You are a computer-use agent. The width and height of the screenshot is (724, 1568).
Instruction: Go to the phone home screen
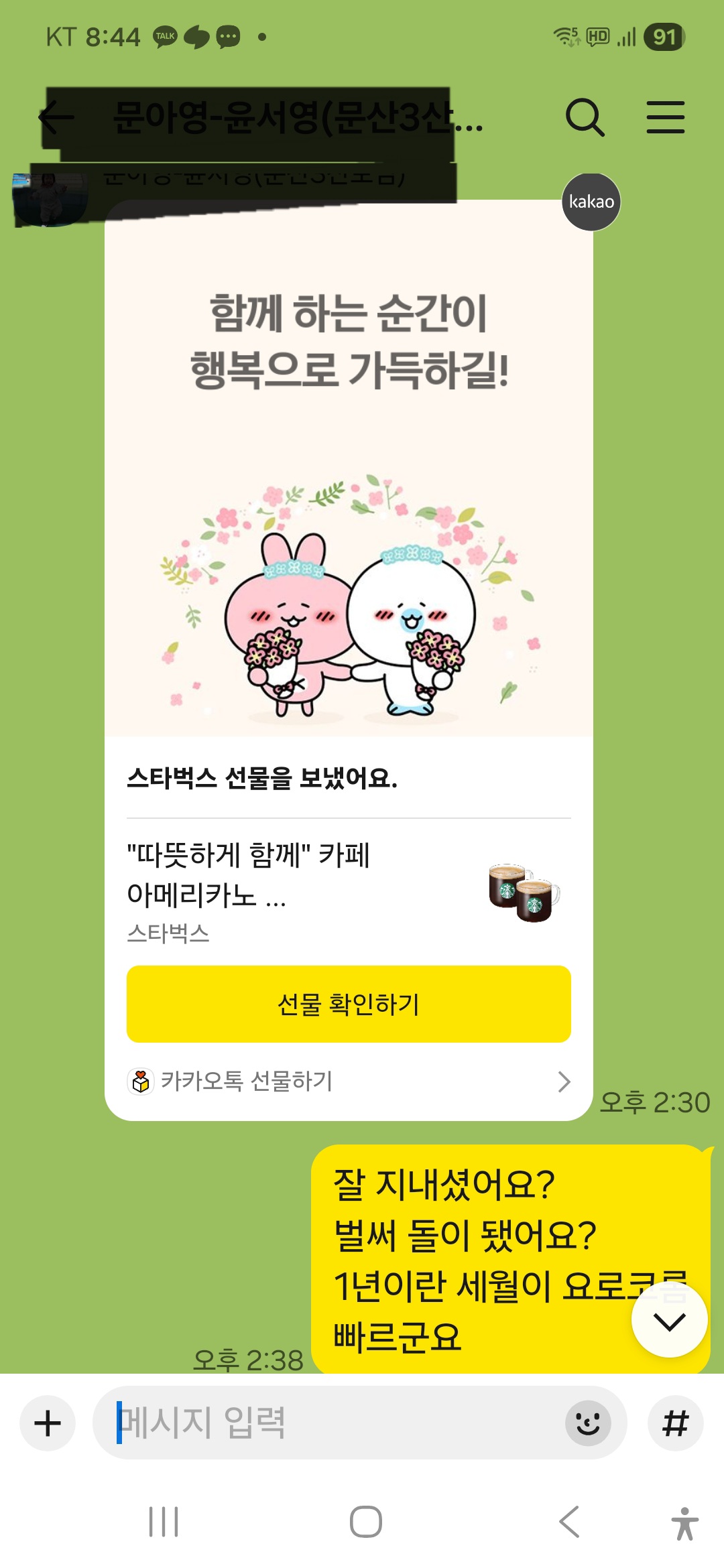point(365,1522)
